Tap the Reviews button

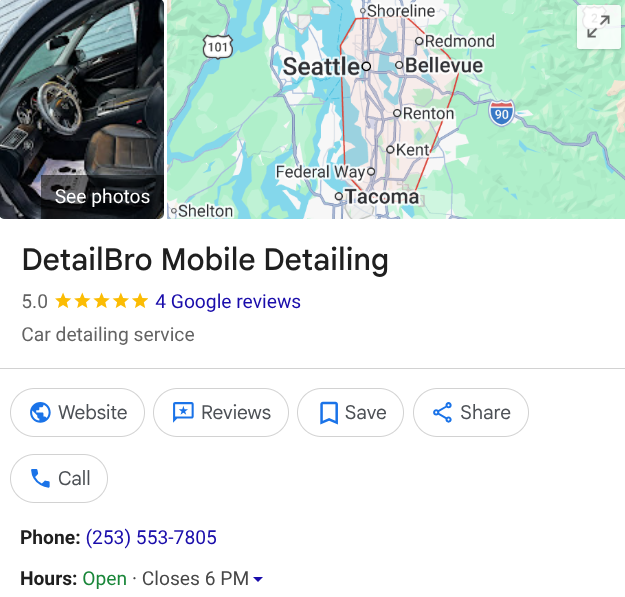click(221, 413)
